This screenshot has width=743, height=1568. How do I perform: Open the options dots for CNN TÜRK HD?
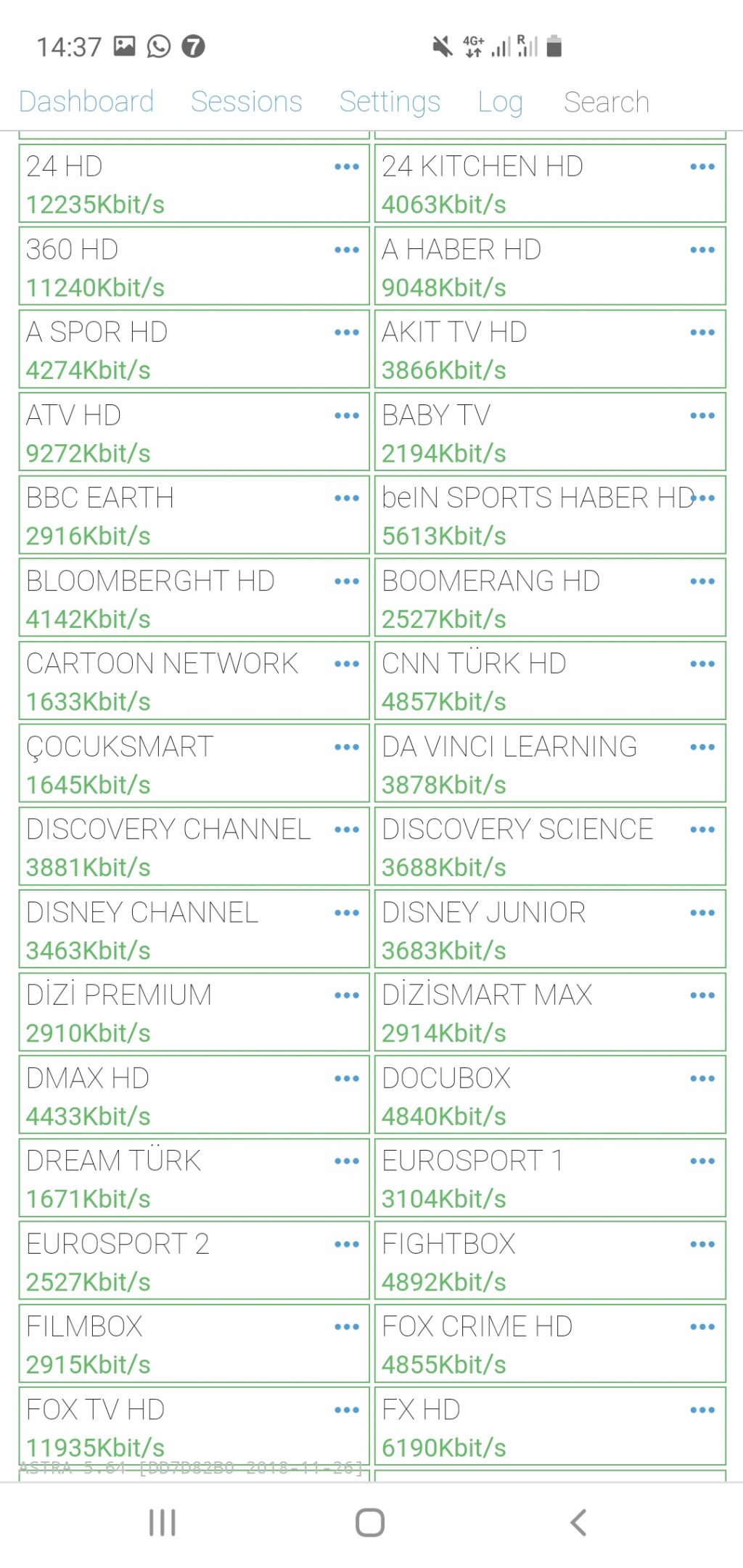tap(702, 664)
